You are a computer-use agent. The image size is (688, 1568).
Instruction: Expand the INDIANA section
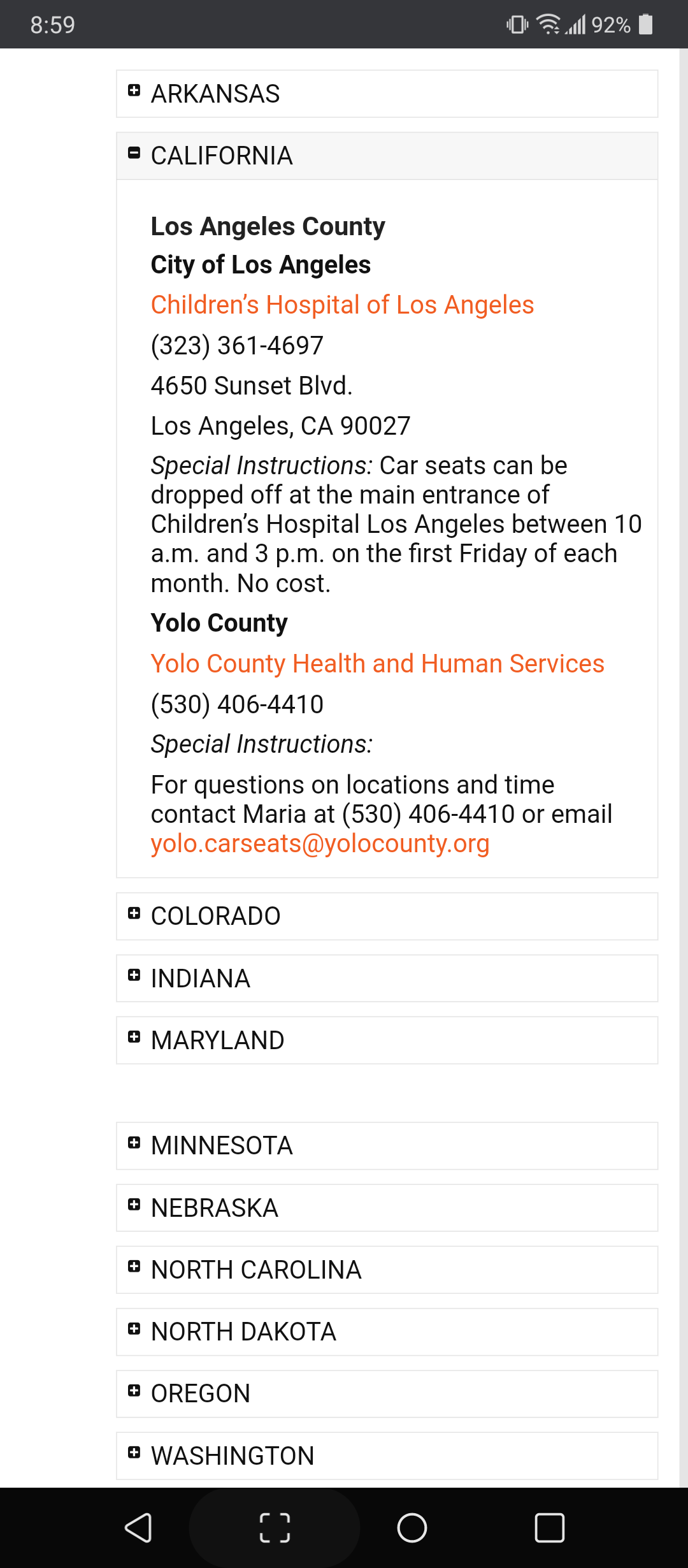coord(200,978)
